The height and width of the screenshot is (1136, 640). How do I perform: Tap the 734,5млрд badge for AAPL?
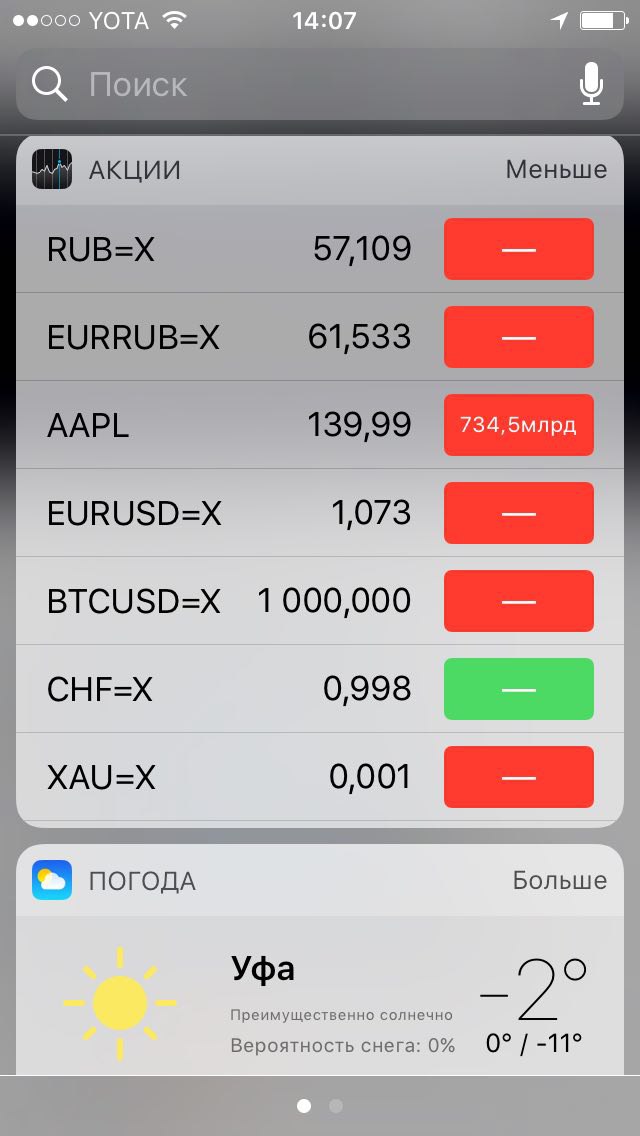pos(519,425)
